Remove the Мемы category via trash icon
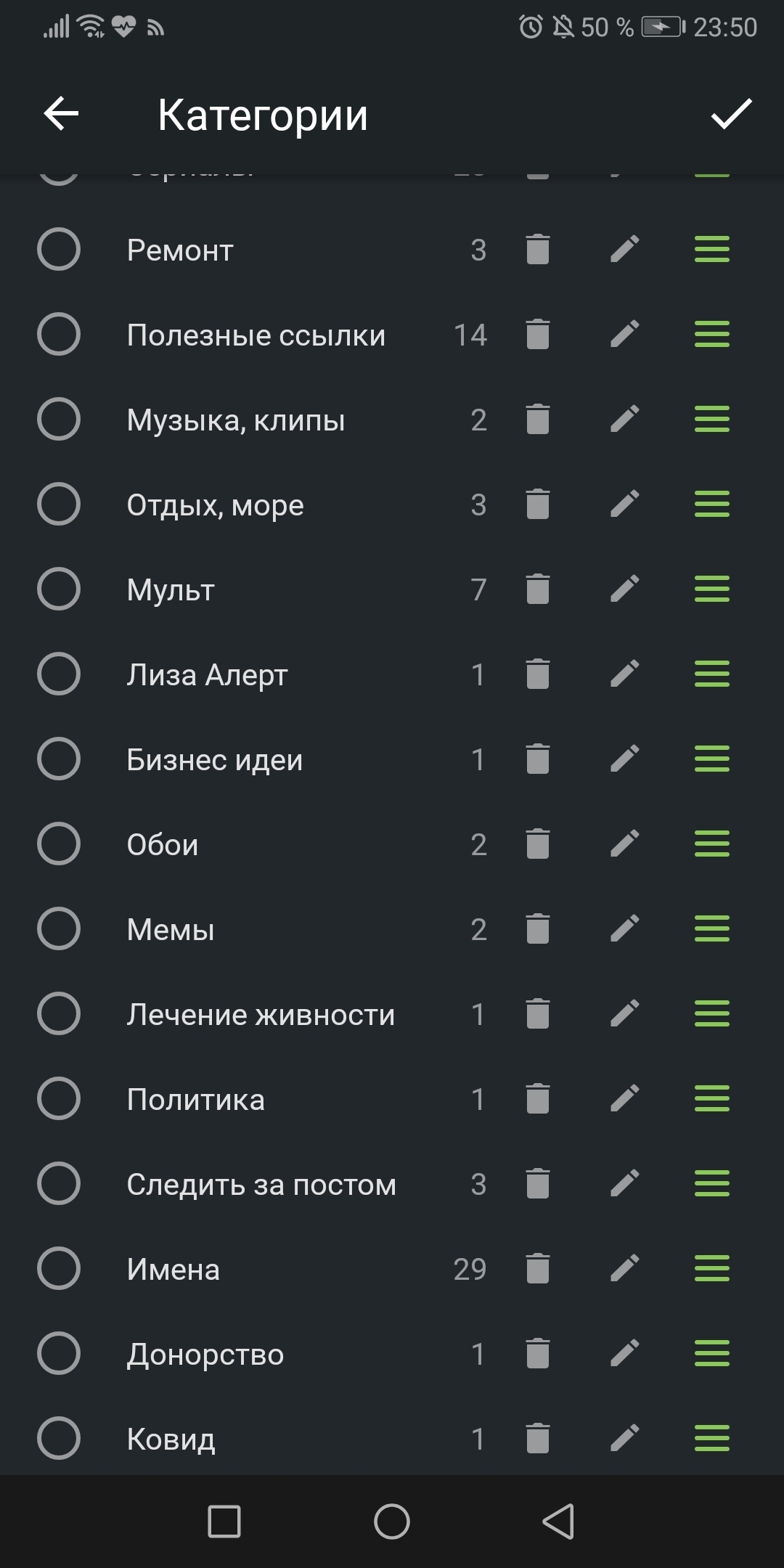784x1568 pixels. click(x=537, y=929)
